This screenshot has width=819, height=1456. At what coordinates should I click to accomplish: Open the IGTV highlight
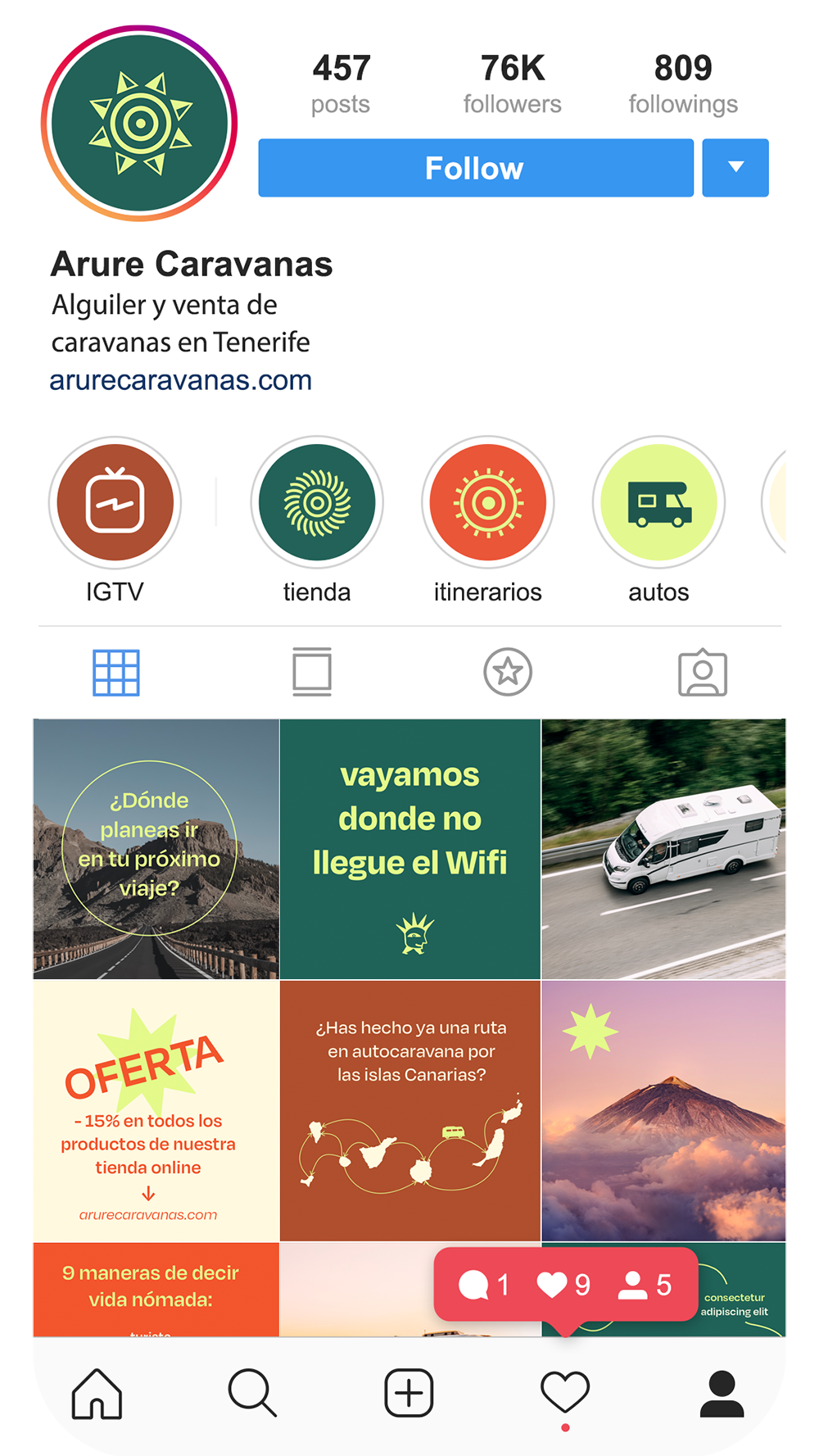click(x=115, y=502)
